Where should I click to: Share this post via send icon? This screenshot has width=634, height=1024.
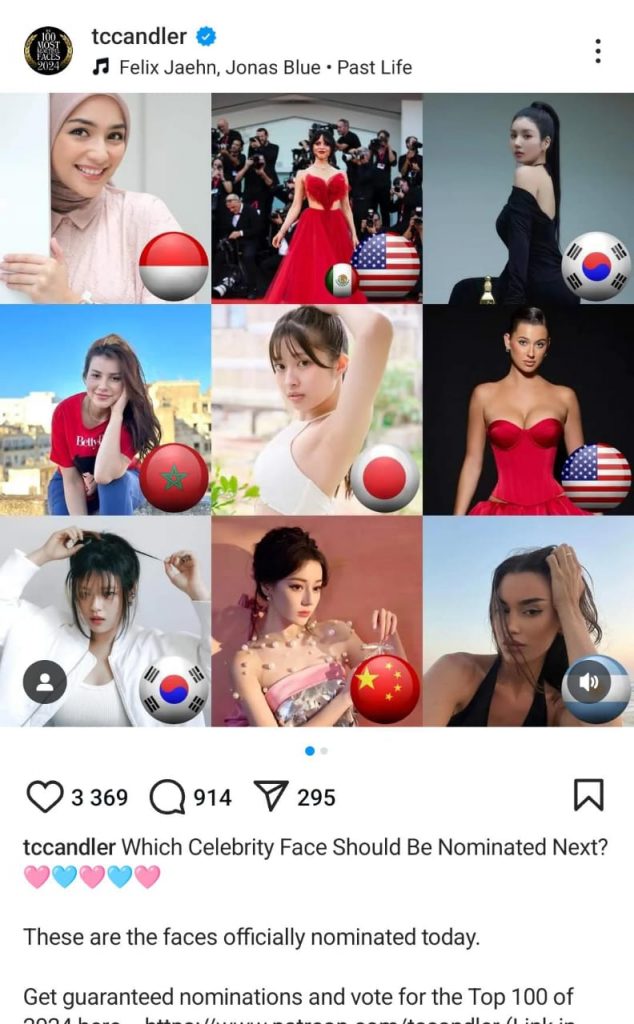coord(271,797)
